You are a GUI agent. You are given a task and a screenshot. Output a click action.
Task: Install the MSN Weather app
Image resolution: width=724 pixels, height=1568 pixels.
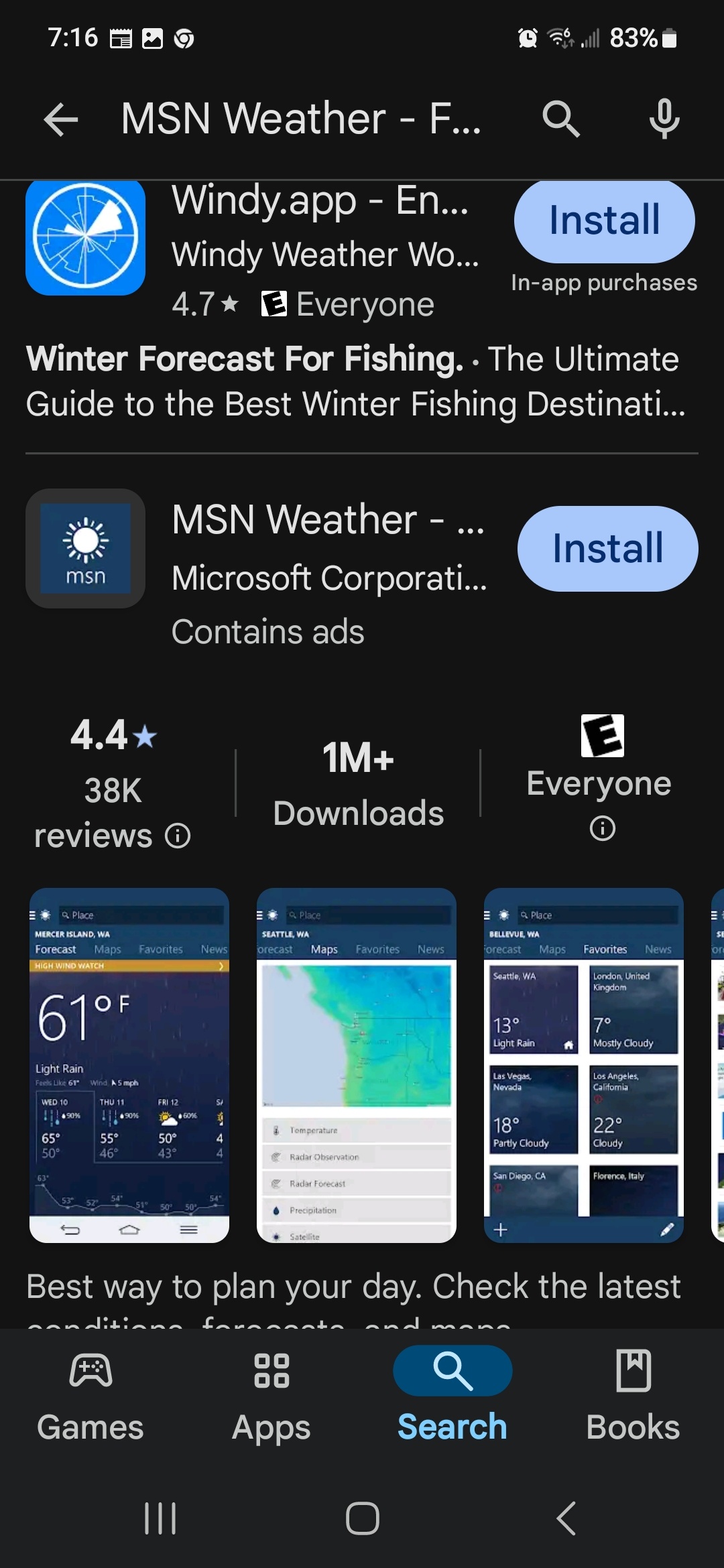coord(606,547)
